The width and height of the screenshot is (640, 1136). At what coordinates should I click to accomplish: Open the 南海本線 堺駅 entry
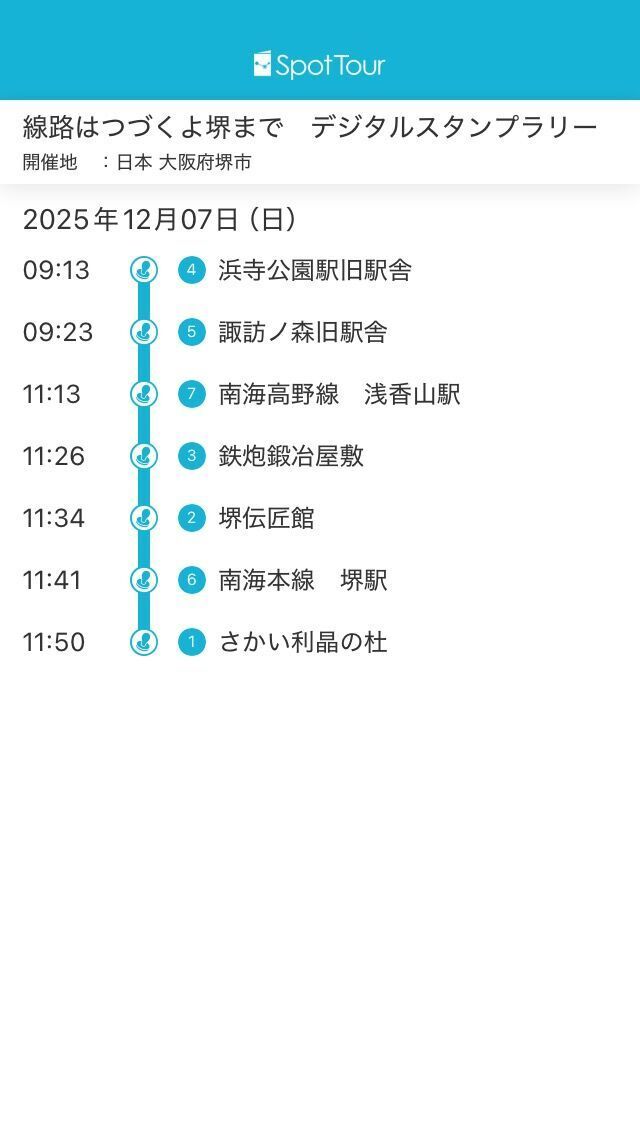tap(302, 580)
